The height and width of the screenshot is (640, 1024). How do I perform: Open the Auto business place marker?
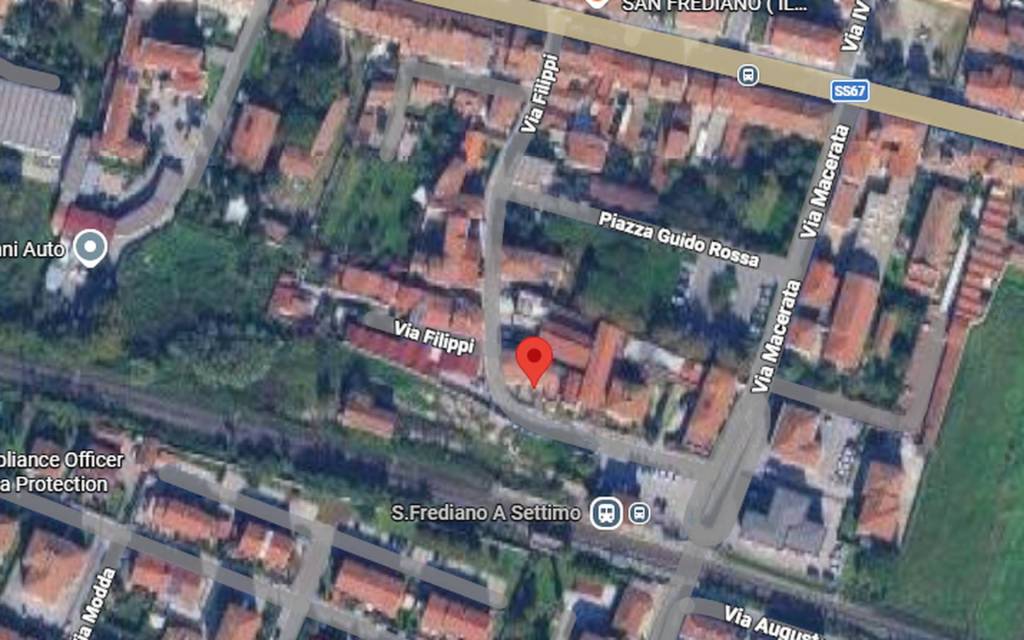point(91,247)
